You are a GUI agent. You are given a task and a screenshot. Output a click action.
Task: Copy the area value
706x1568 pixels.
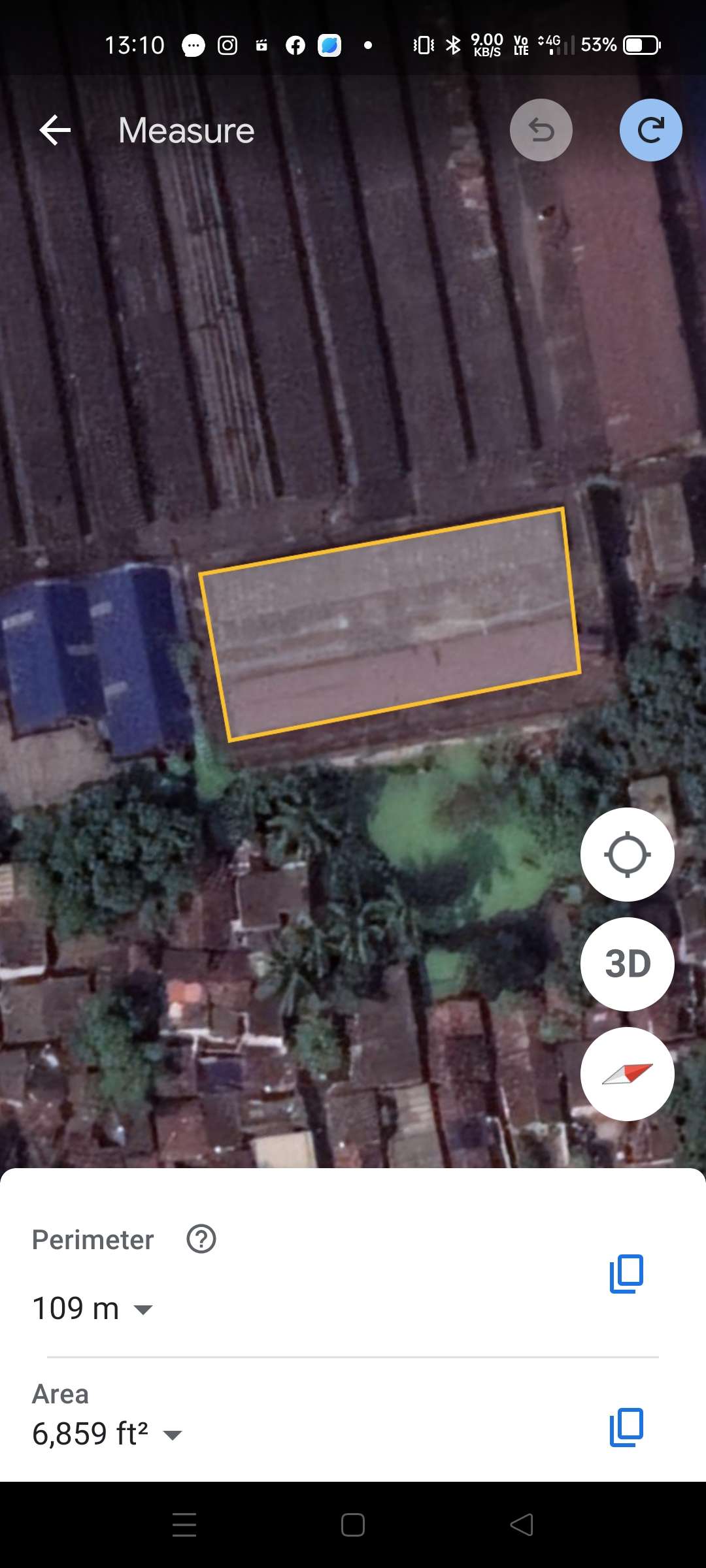(x=626, y=1427)
